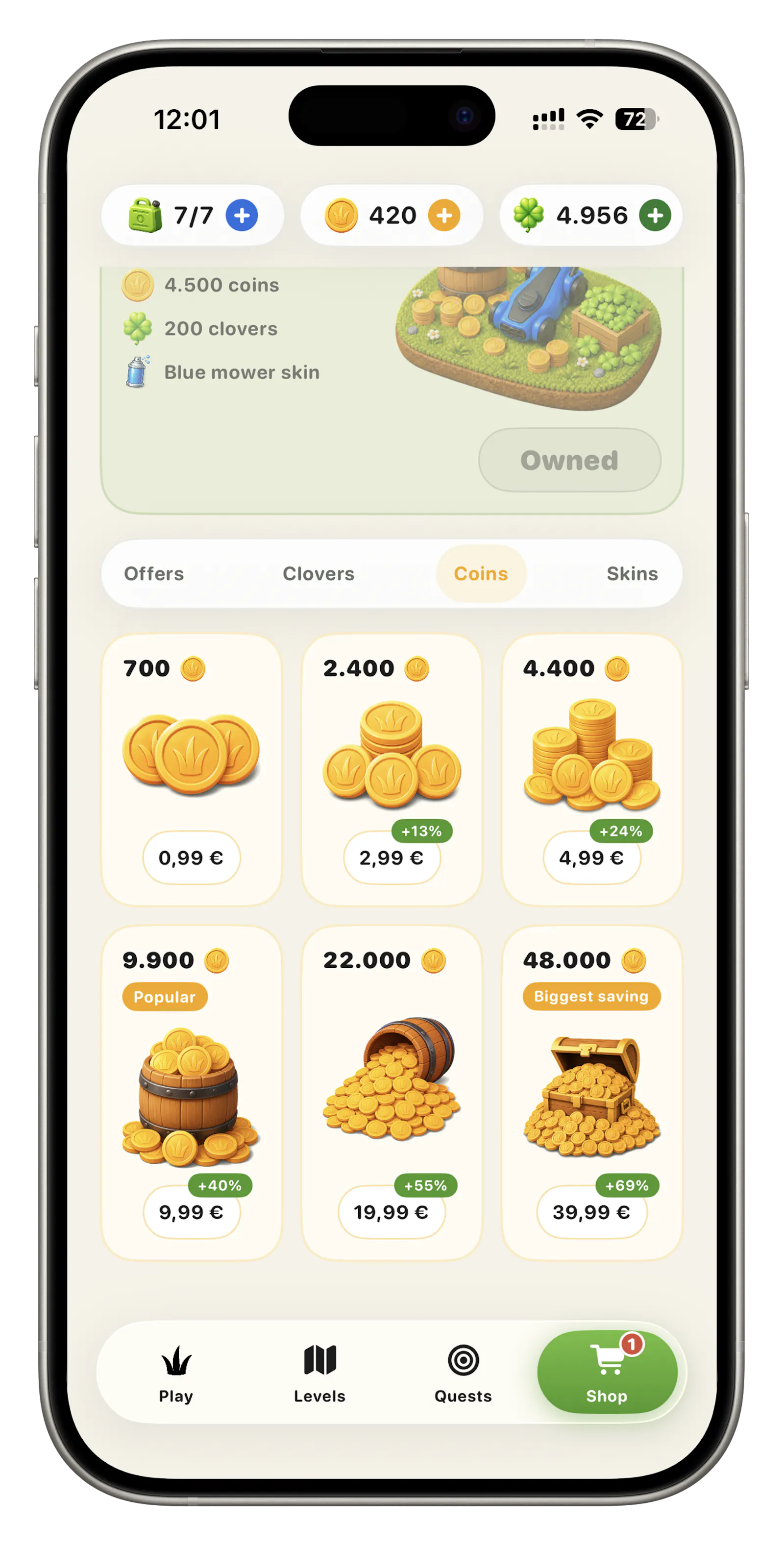Buy the Biggest saving 48.000 coins pack
Image resolution: width=784 pixels, height=1545 pixels.
(591, 1212)
